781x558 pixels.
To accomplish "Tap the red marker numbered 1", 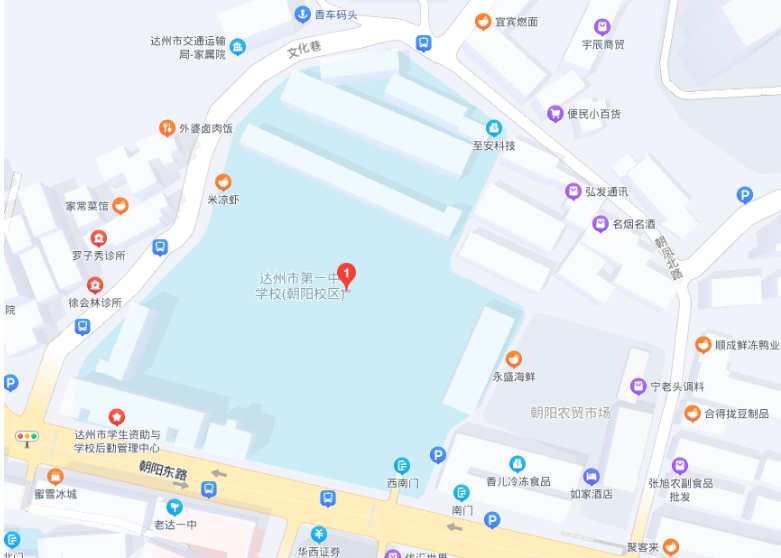I will coord(346,273).
